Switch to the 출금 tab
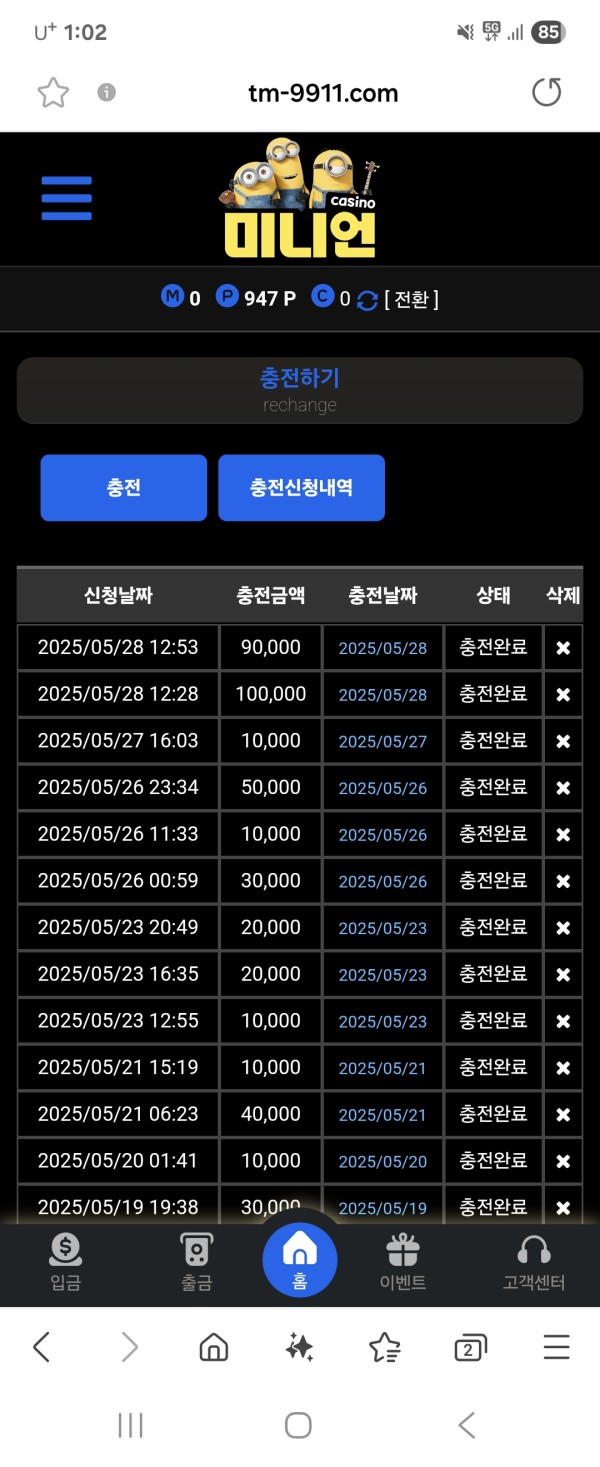 click(x=196, y=1262)
